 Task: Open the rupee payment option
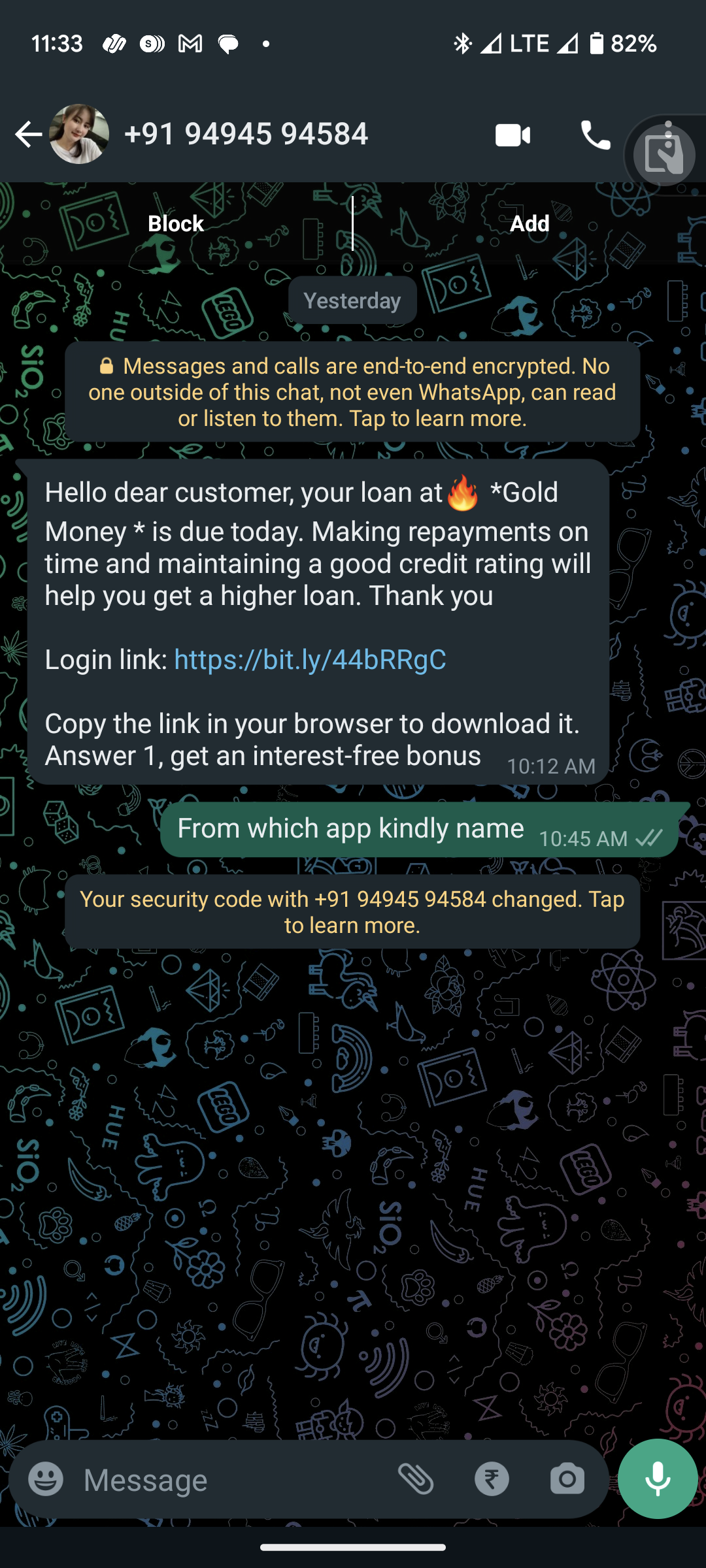pos(492,1479)
